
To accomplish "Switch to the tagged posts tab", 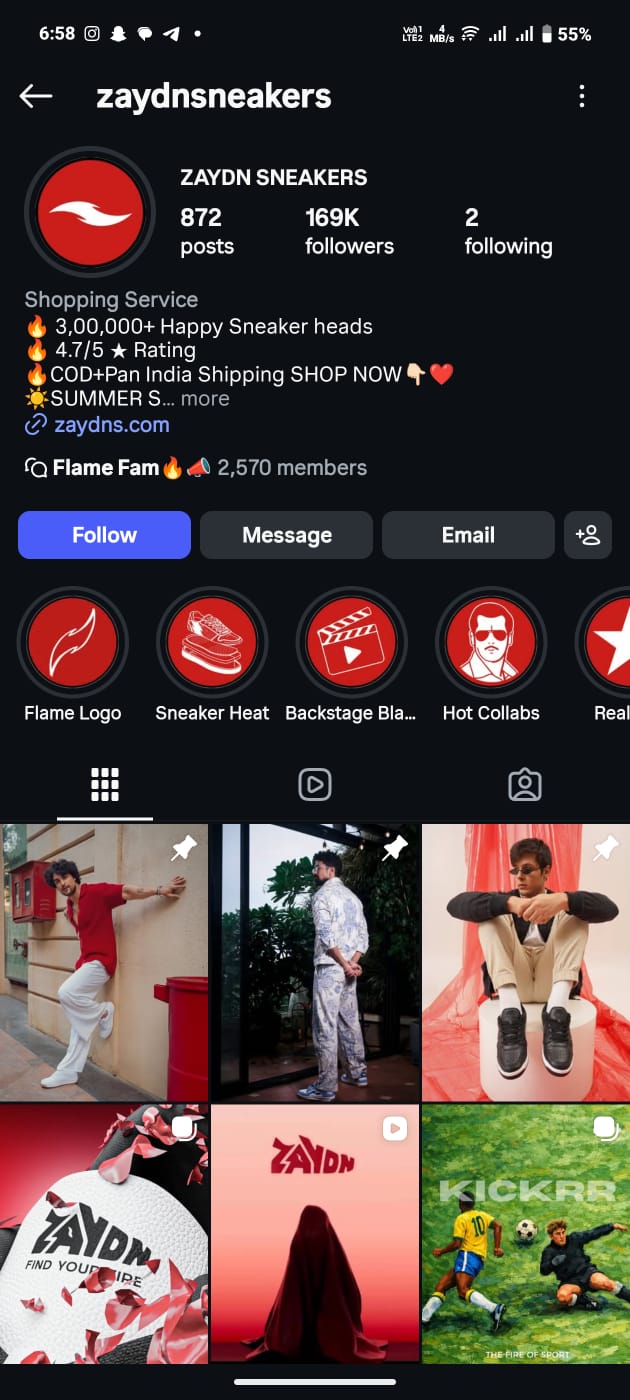I will coord(524,785).
